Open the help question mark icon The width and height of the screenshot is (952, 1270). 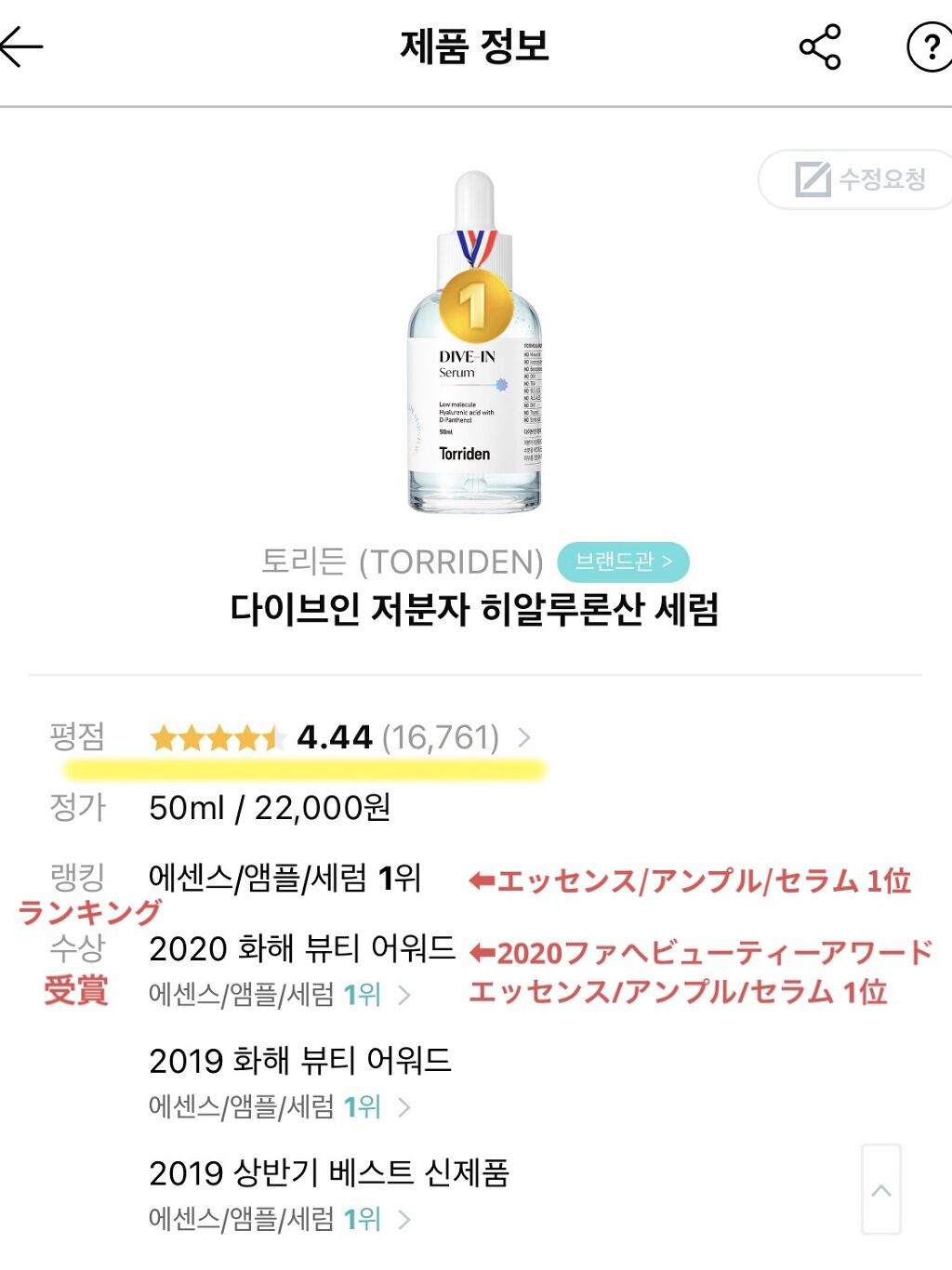click(x=930, y=46)
